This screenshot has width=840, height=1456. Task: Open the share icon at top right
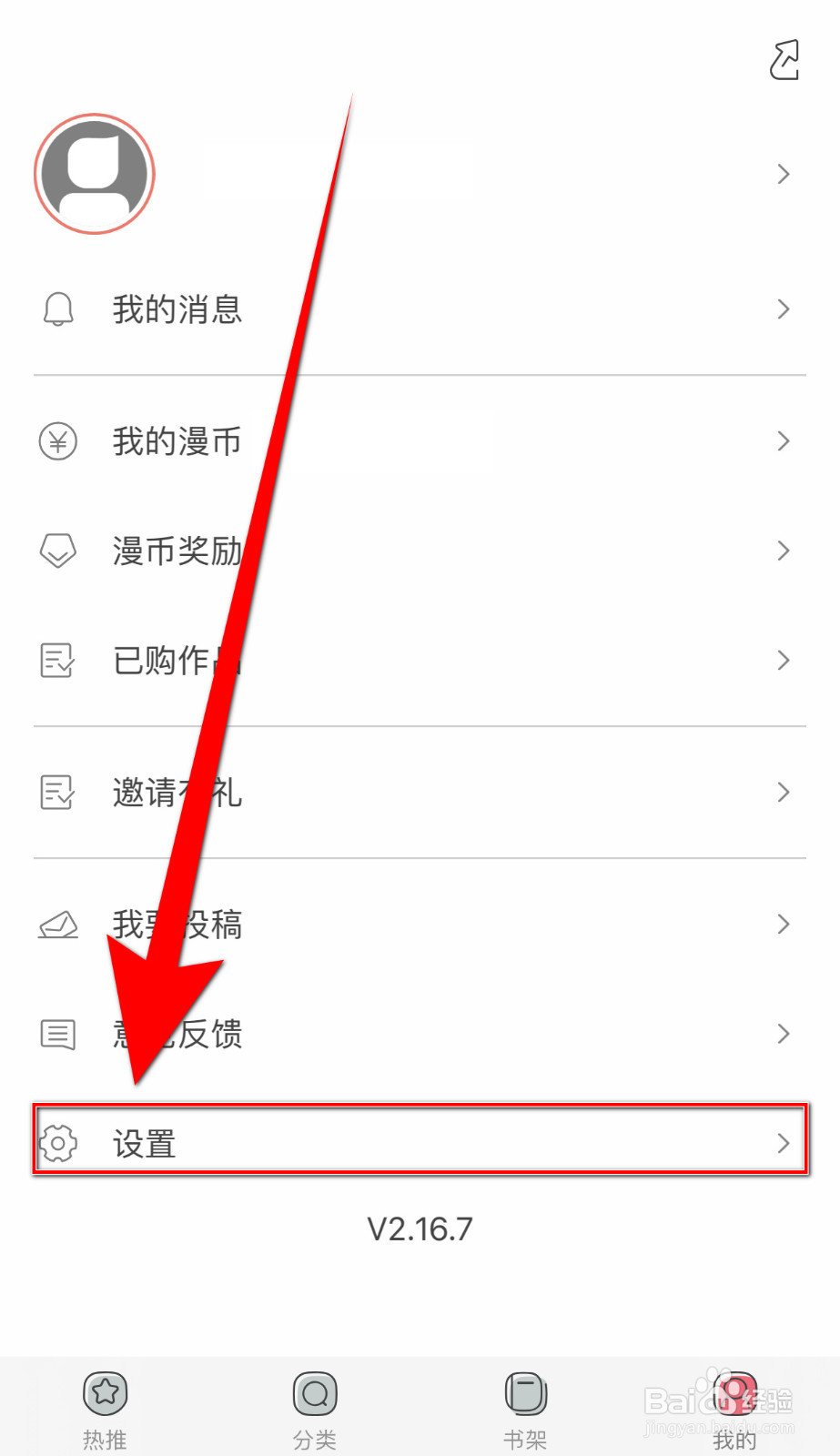(x=784, y=59)
